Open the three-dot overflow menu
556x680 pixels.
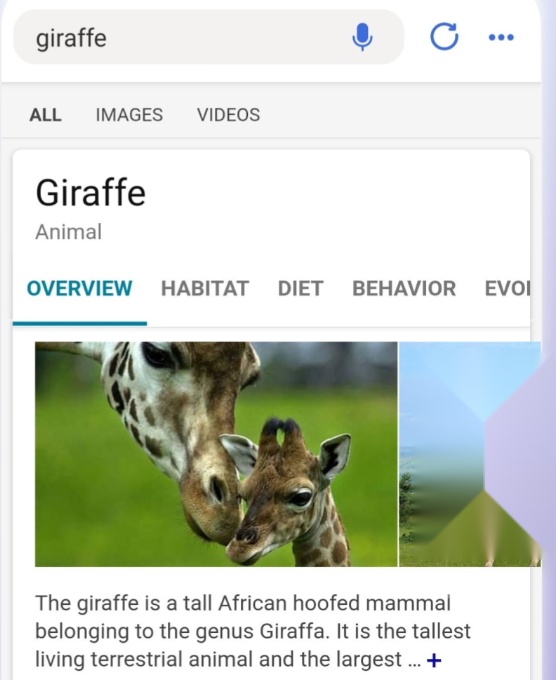(x=501, y=37)
